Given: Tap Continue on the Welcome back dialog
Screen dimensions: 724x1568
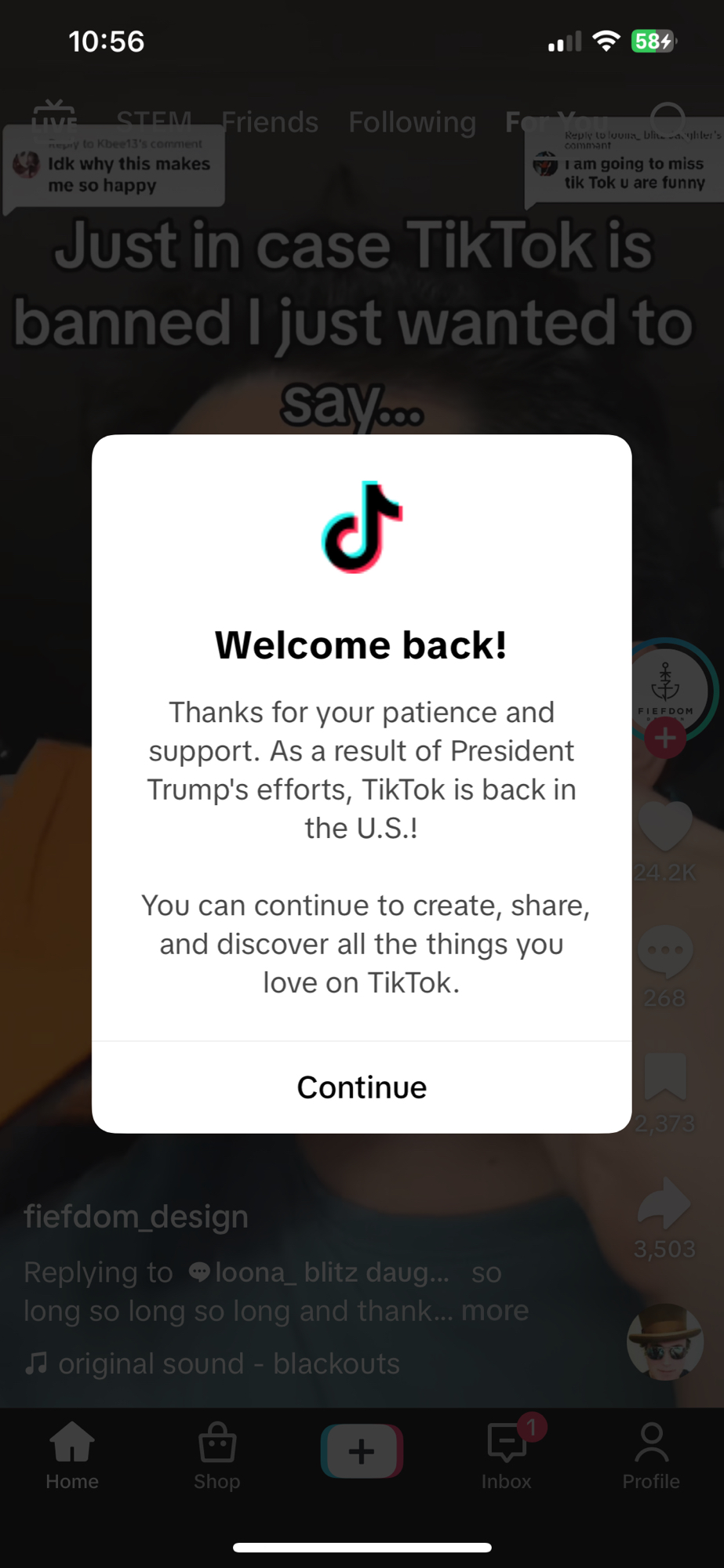Looking at the screenshot, I should click(x=362, y=1087).
